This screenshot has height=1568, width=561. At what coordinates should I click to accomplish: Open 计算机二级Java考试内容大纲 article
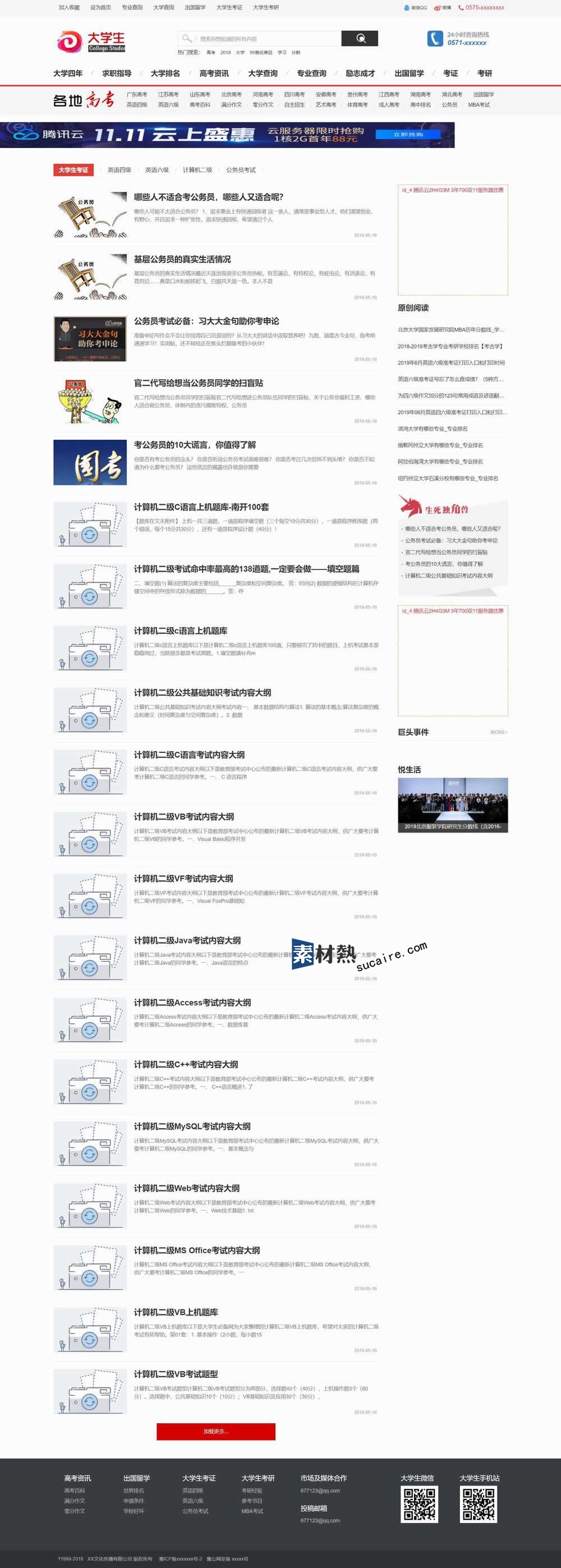pyautogui.click(x=187, y=940)
